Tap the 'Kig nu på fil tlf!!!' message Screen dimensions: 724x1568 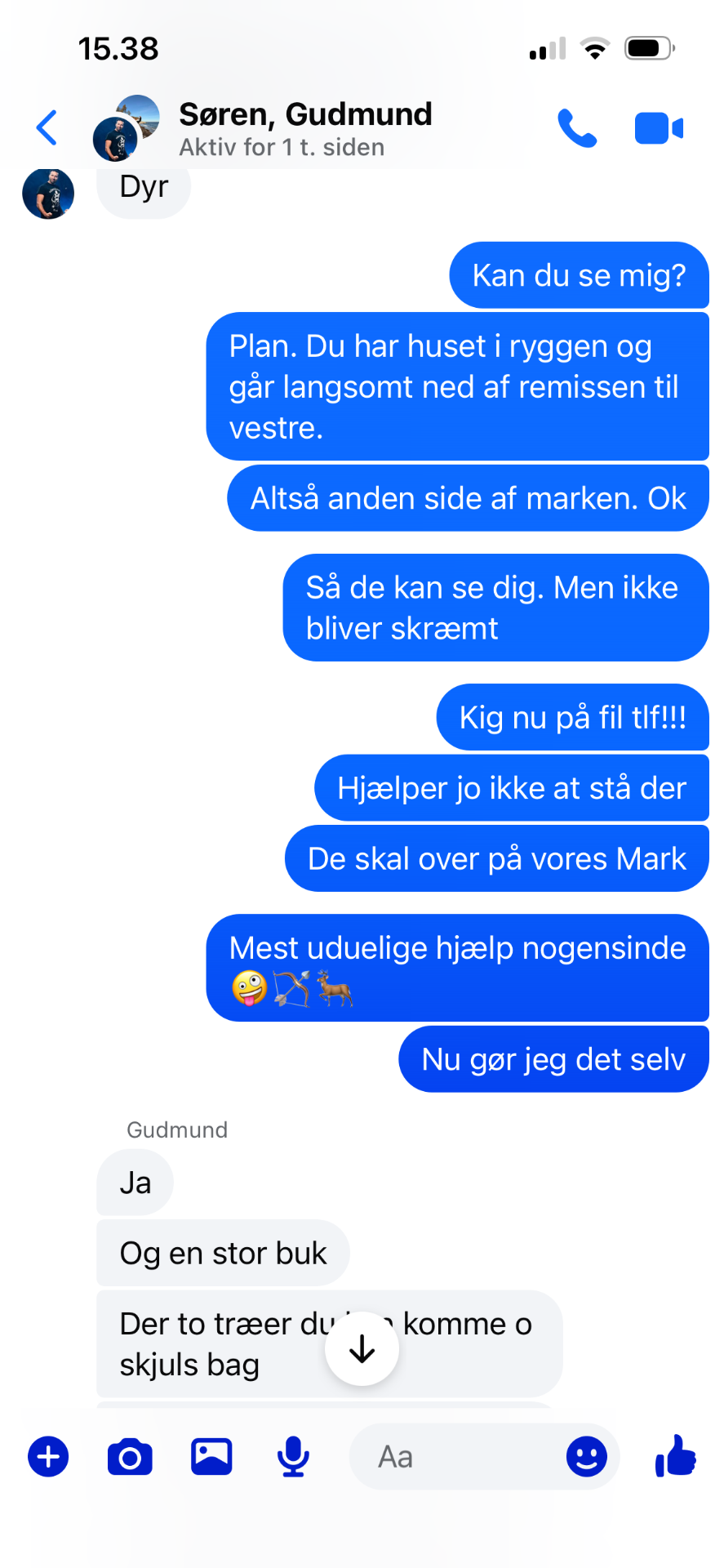tap(573, 717)
